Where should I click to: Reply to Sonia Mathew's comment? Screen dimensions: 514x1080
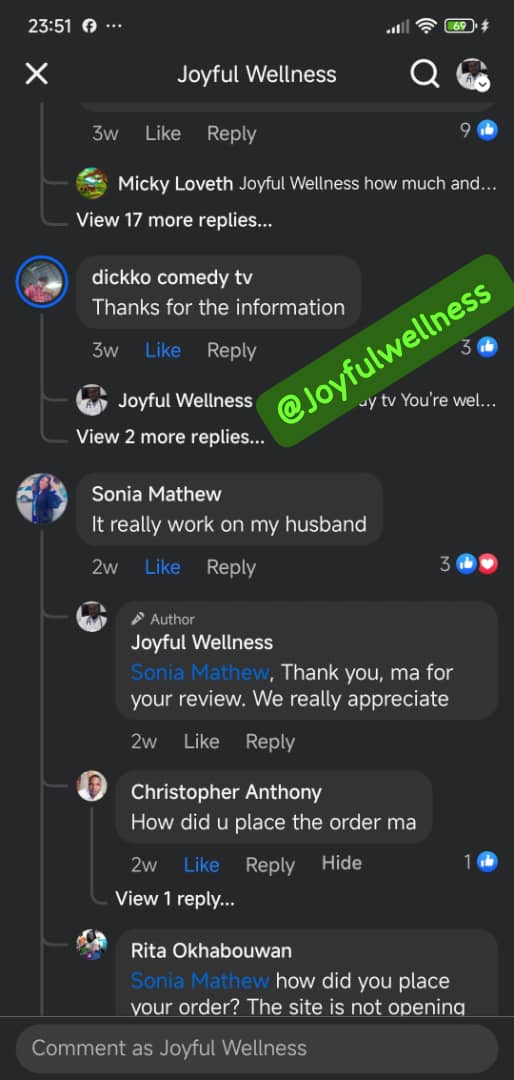pyautogui.click(x=232, y=567)
